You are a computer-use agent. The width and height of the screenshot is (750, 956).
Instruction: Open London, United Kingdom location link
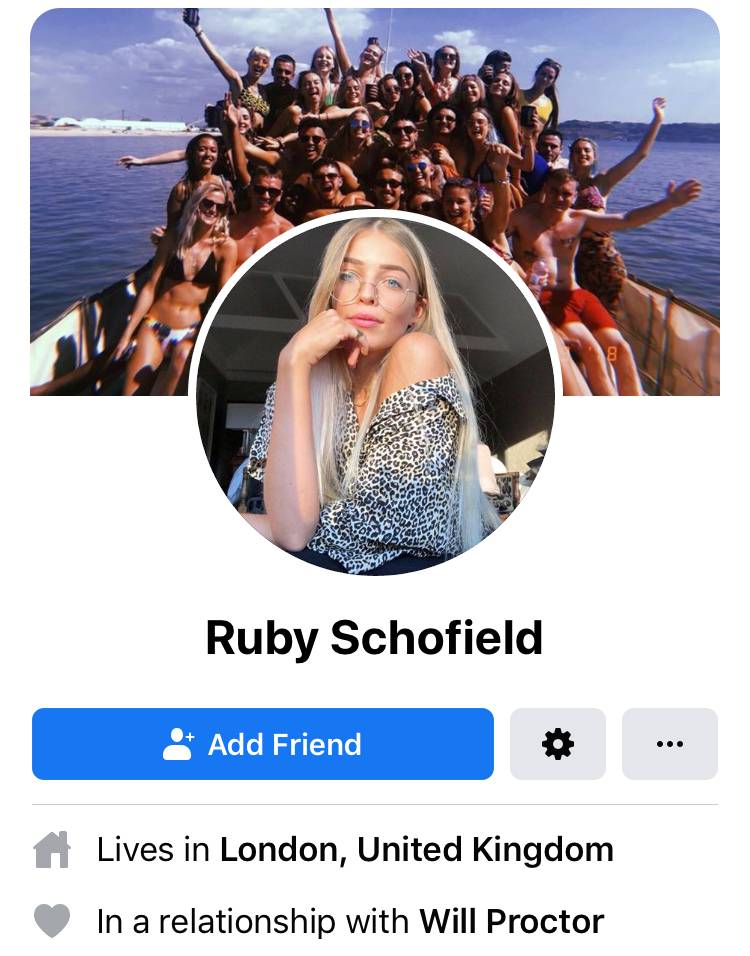[x=416, y=849]
